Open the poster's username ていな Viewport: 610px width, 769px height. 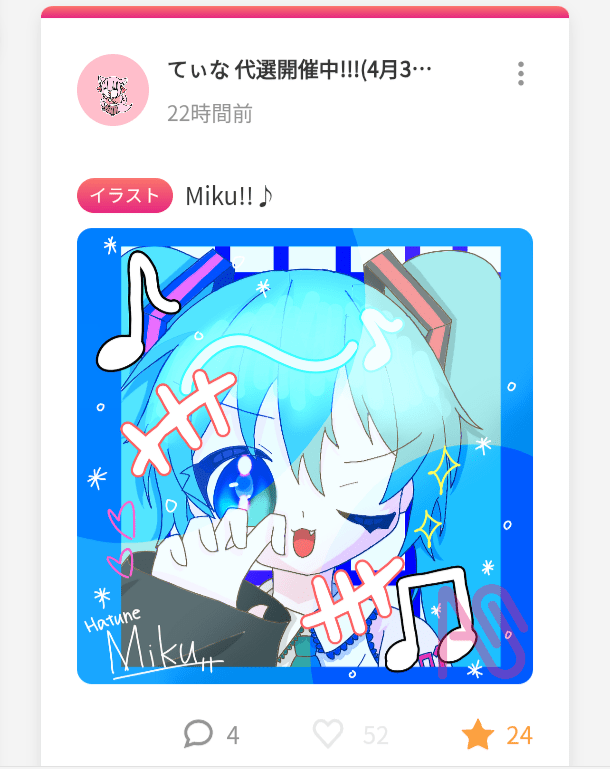click(299, 71)
